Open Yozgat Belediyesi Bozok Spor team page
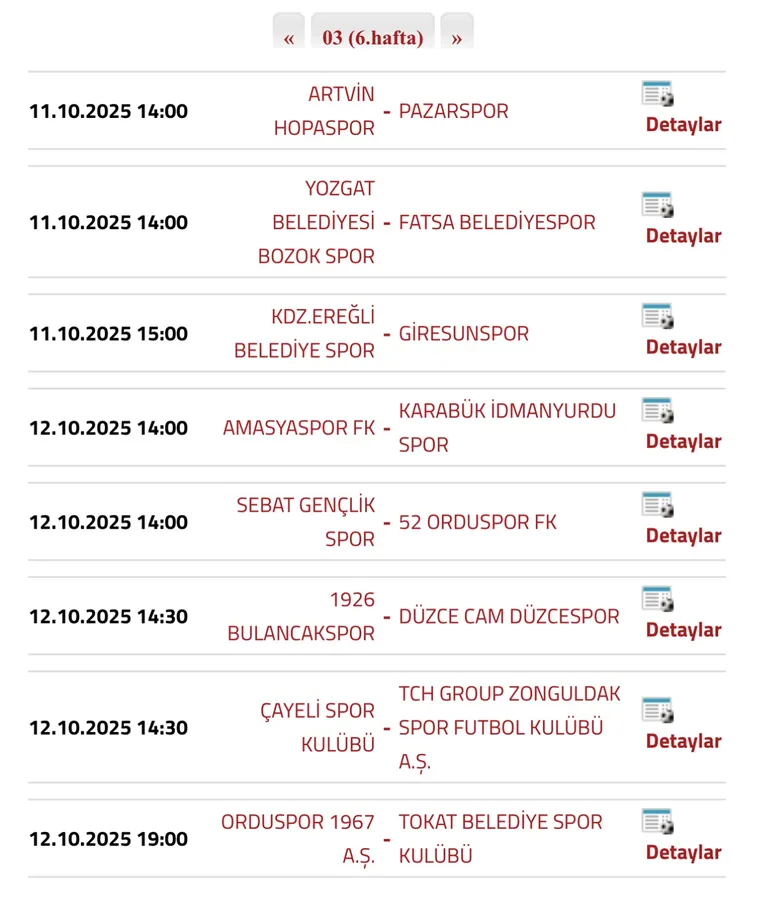The height and width of the screenshot is (900, 775). [x=316, y=222]
